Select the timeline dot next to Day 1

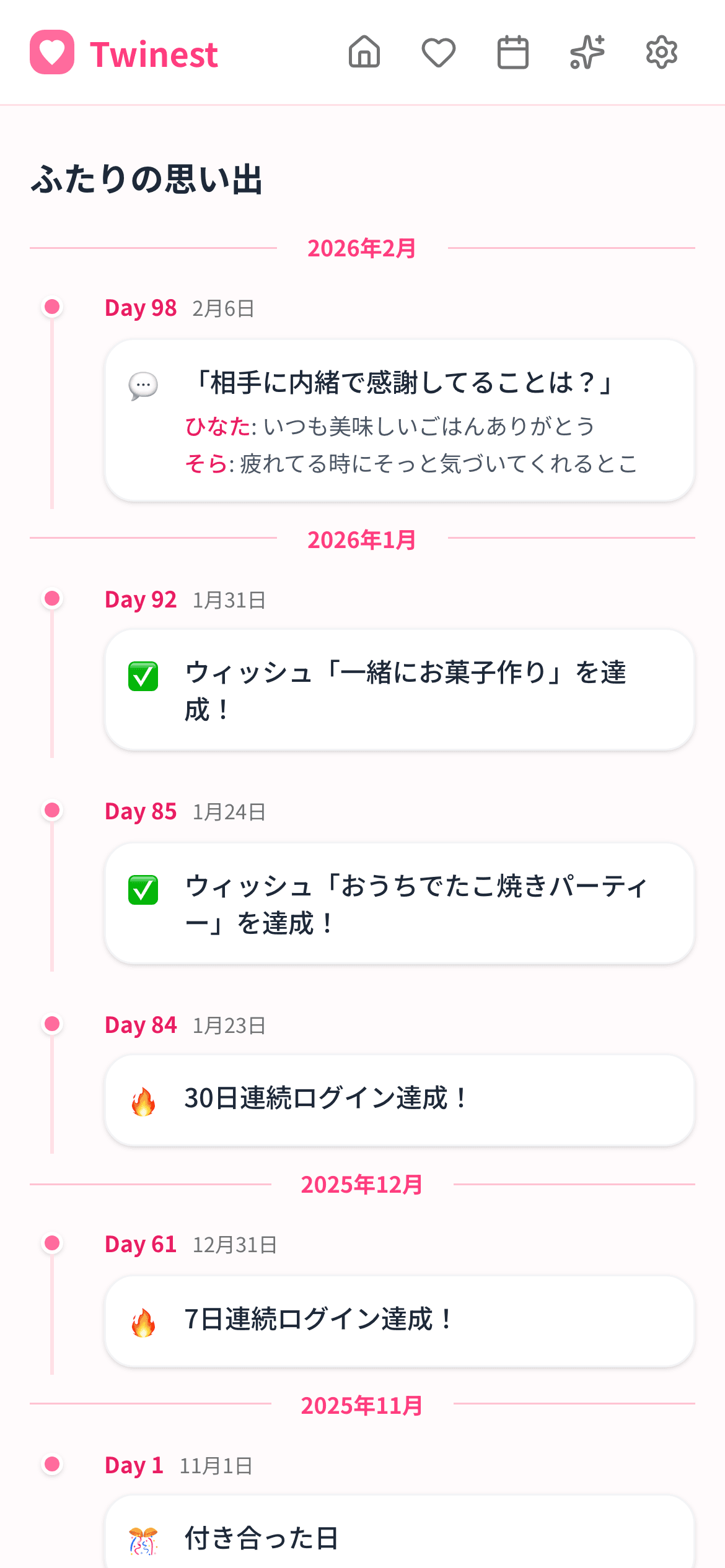click(51, 1465)
